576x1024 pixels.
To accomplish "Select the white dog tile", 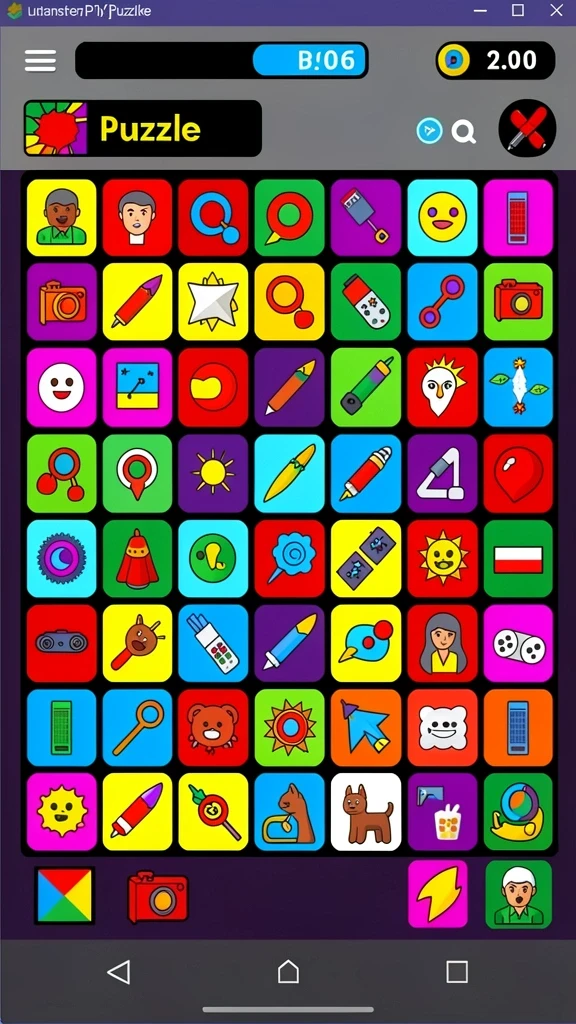I will click(366, 812).
